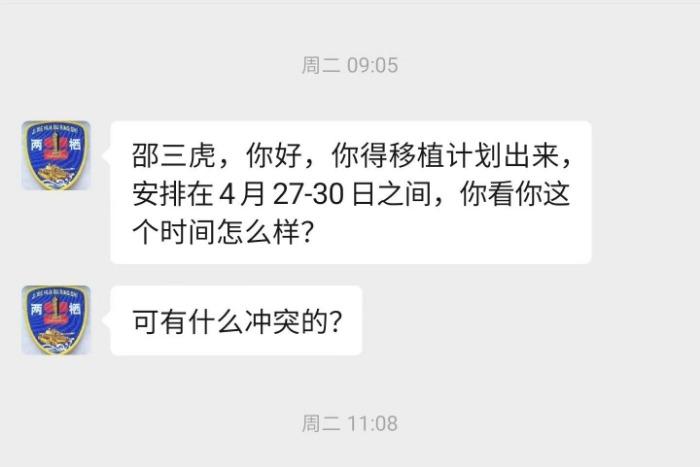Tap the avatar next to 可有什么冲突的

(x=56, y=320)
